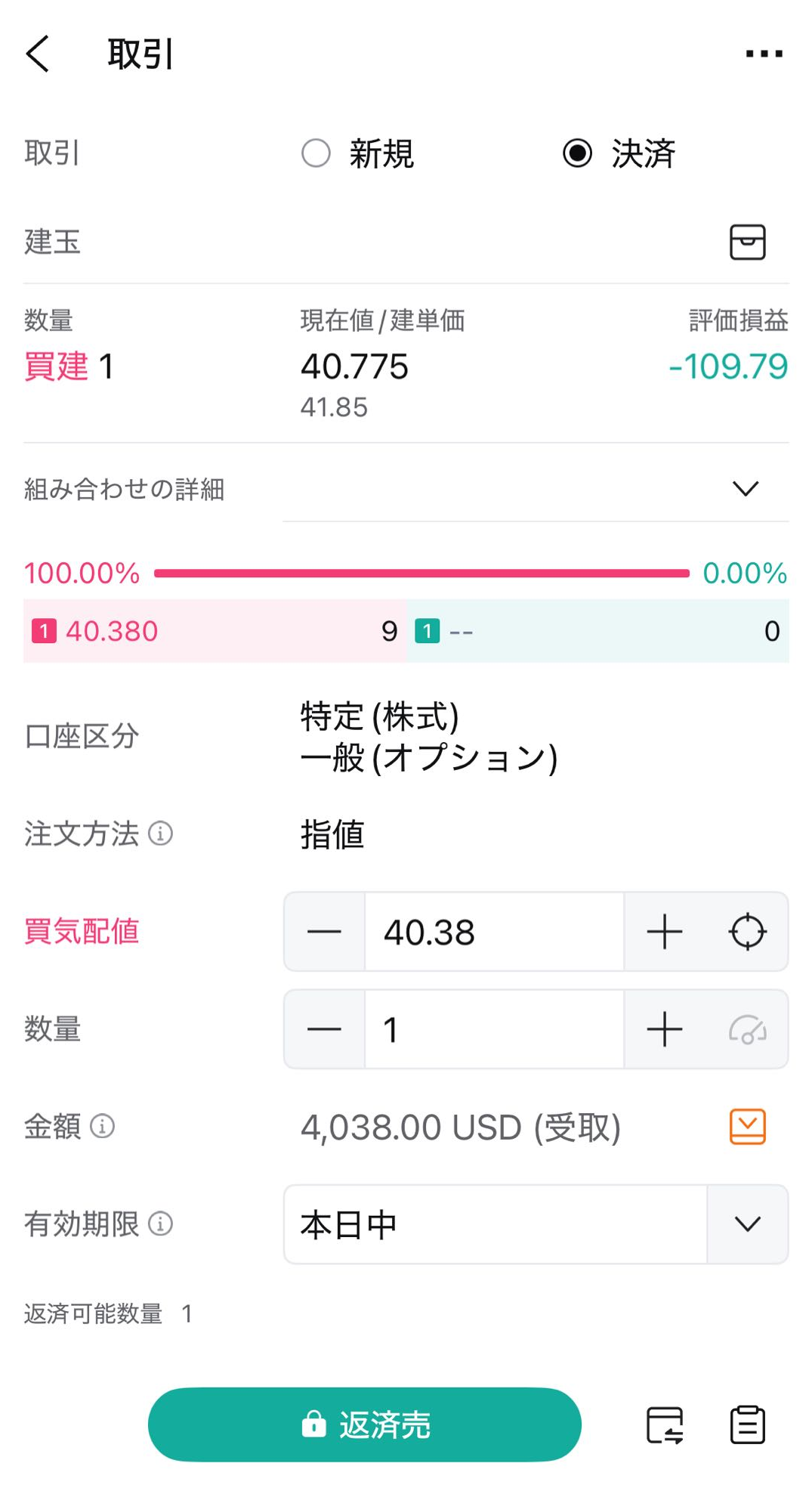Select the 決済 radio button
This screenshot has height=1494, width=812.
click(x=577, y=153)
